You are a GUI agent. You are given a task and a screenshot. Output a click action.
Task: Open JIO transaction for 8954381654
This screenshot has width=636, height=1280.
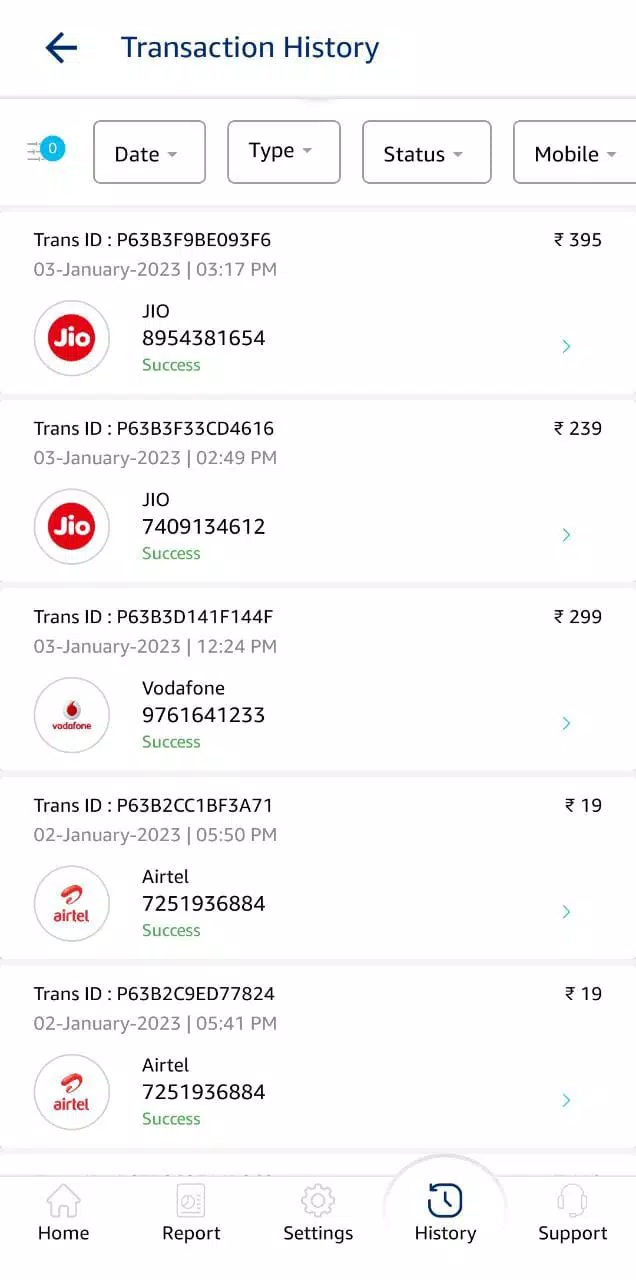tap(318, 302)
